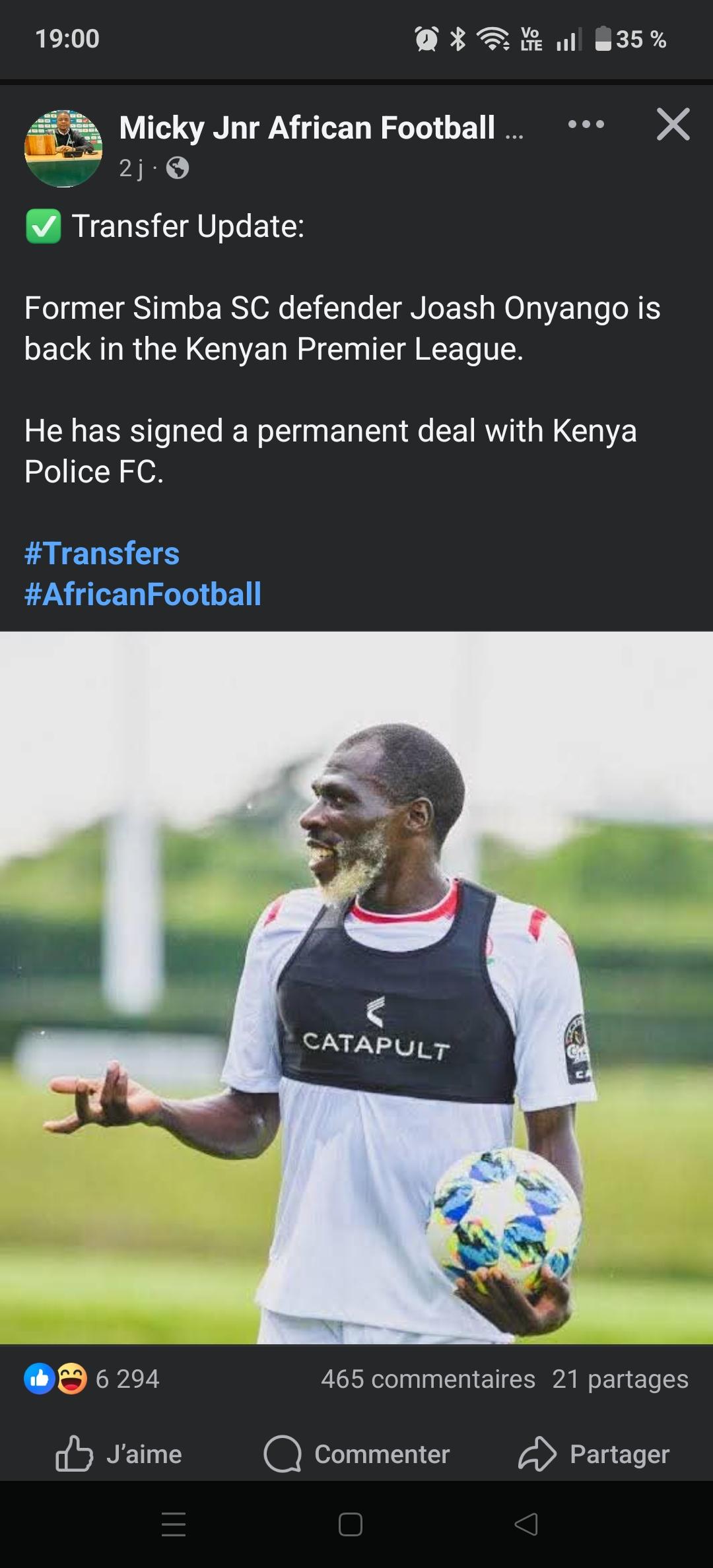Open the three-dot post options menu
This screenshot has height=1568, width=713.
pos(586,124)
